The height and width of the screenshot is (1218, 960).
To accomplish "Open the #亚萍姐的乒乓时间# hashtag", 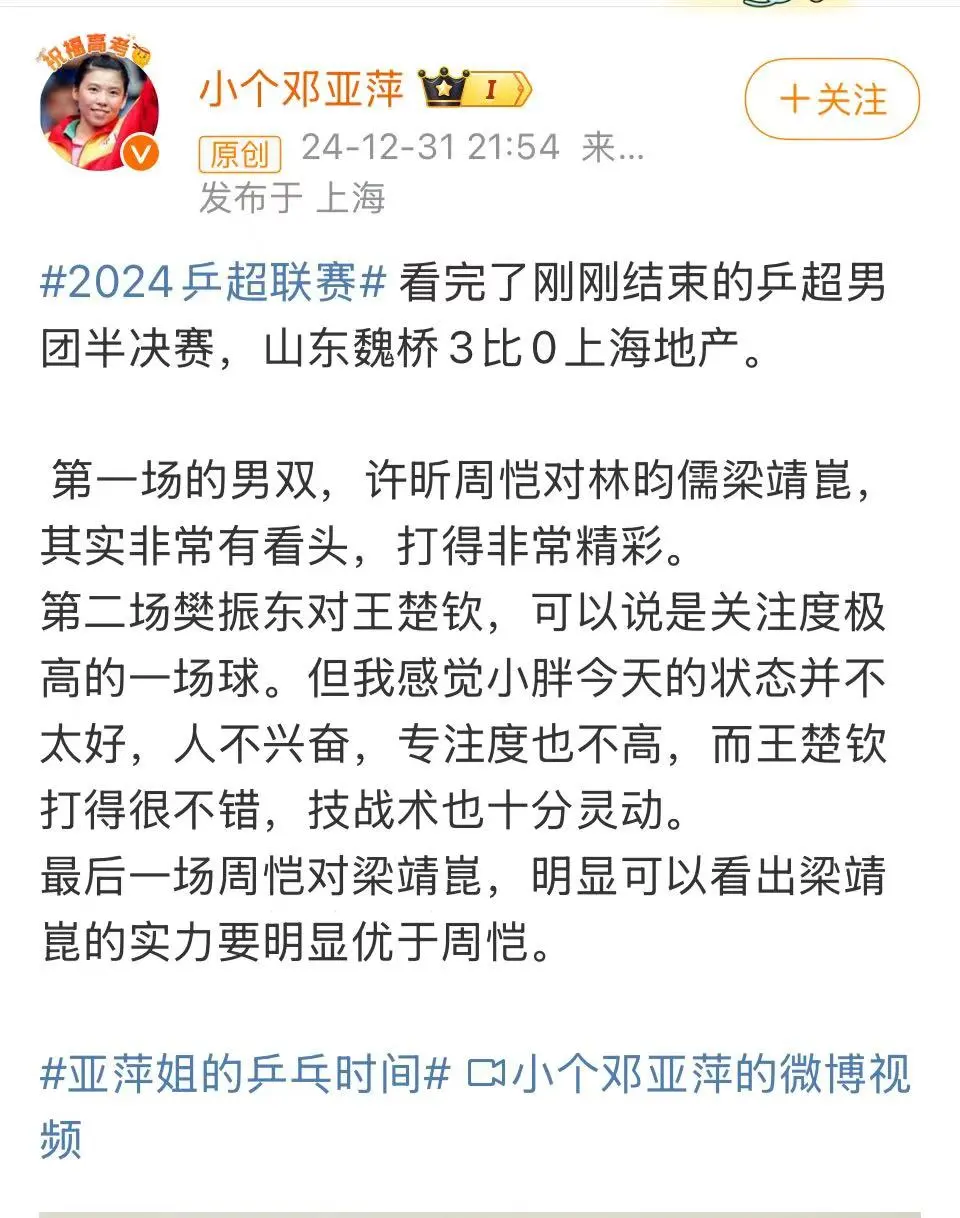I will pyautogui.click(x=244, y=1076).
